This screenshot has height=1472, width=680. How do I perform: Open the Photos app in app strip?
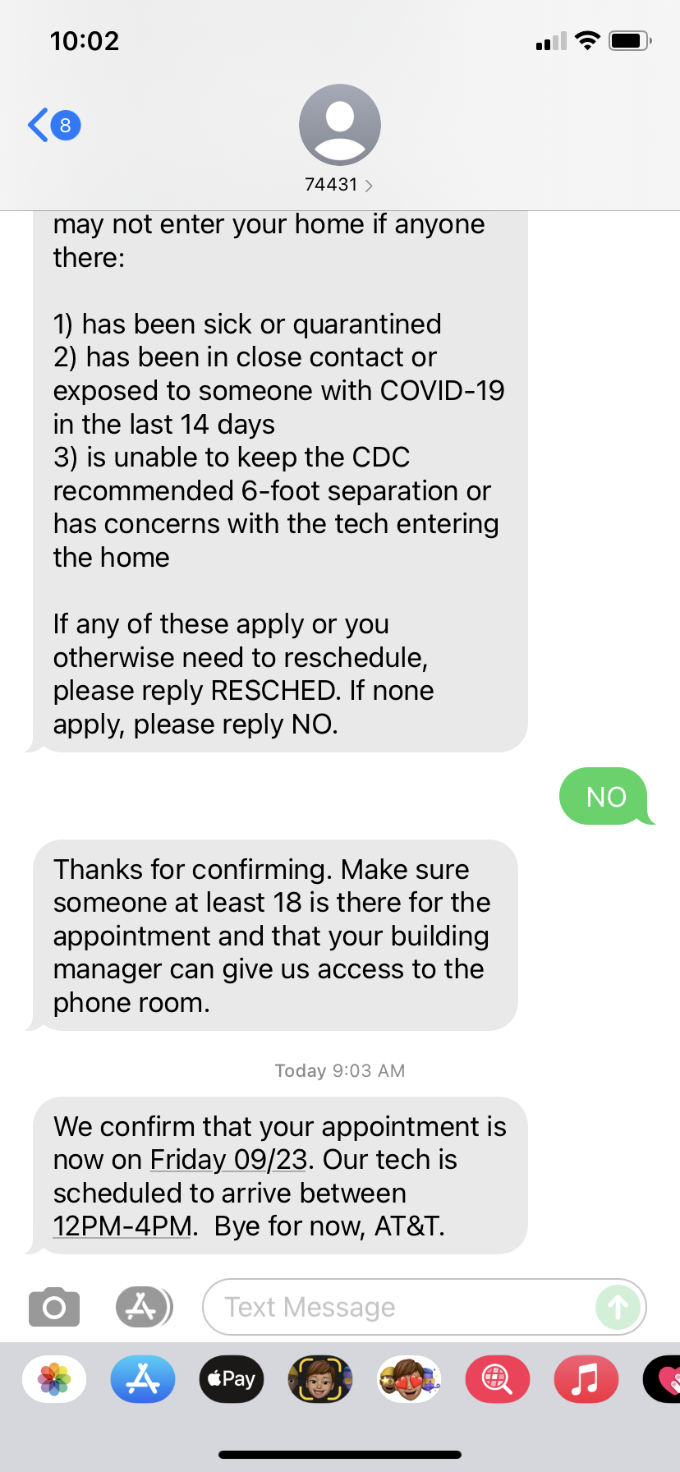(x=54, y=1380)
